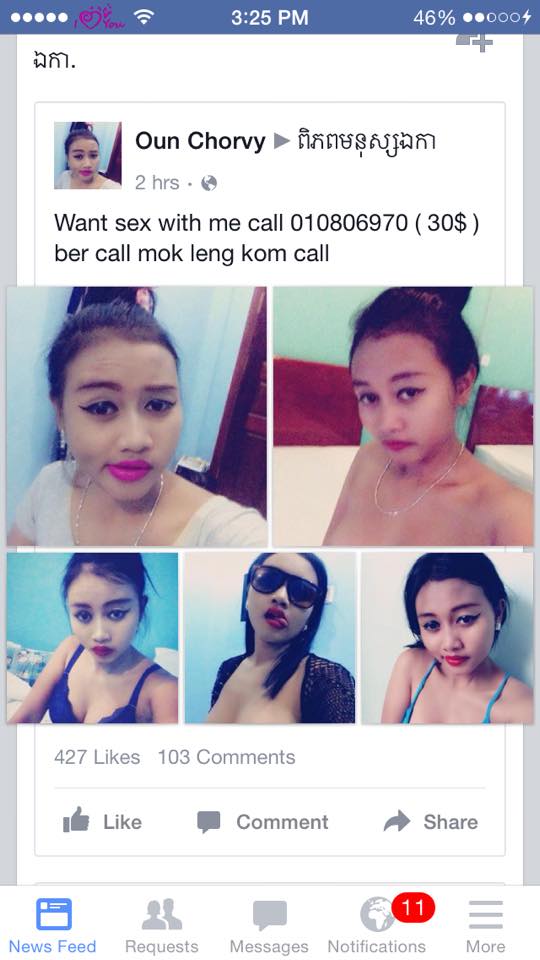540x960 pixels.
Task: Tap the add friend icon at top
Action: 474,43
